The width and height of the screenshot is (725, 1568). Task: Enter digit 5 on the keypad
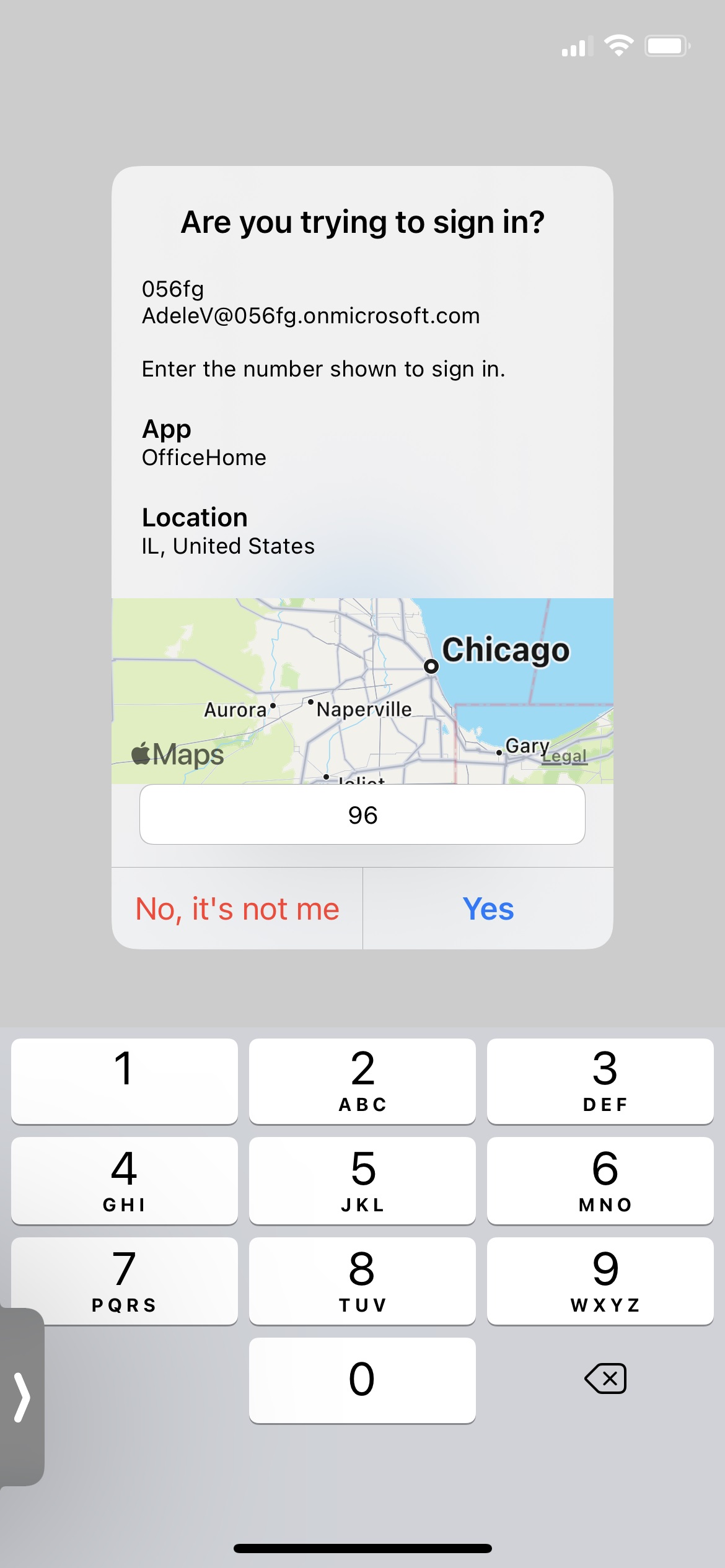click(x=362, y=1180)
